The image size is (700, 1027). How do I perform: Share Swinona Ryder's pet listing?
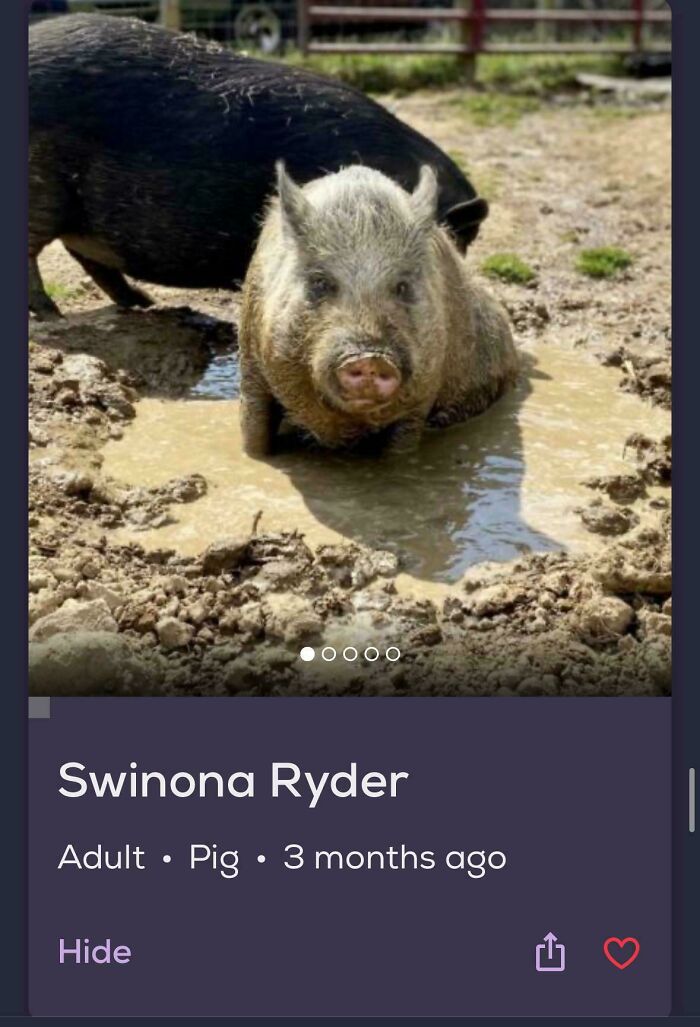coord(550,953)
